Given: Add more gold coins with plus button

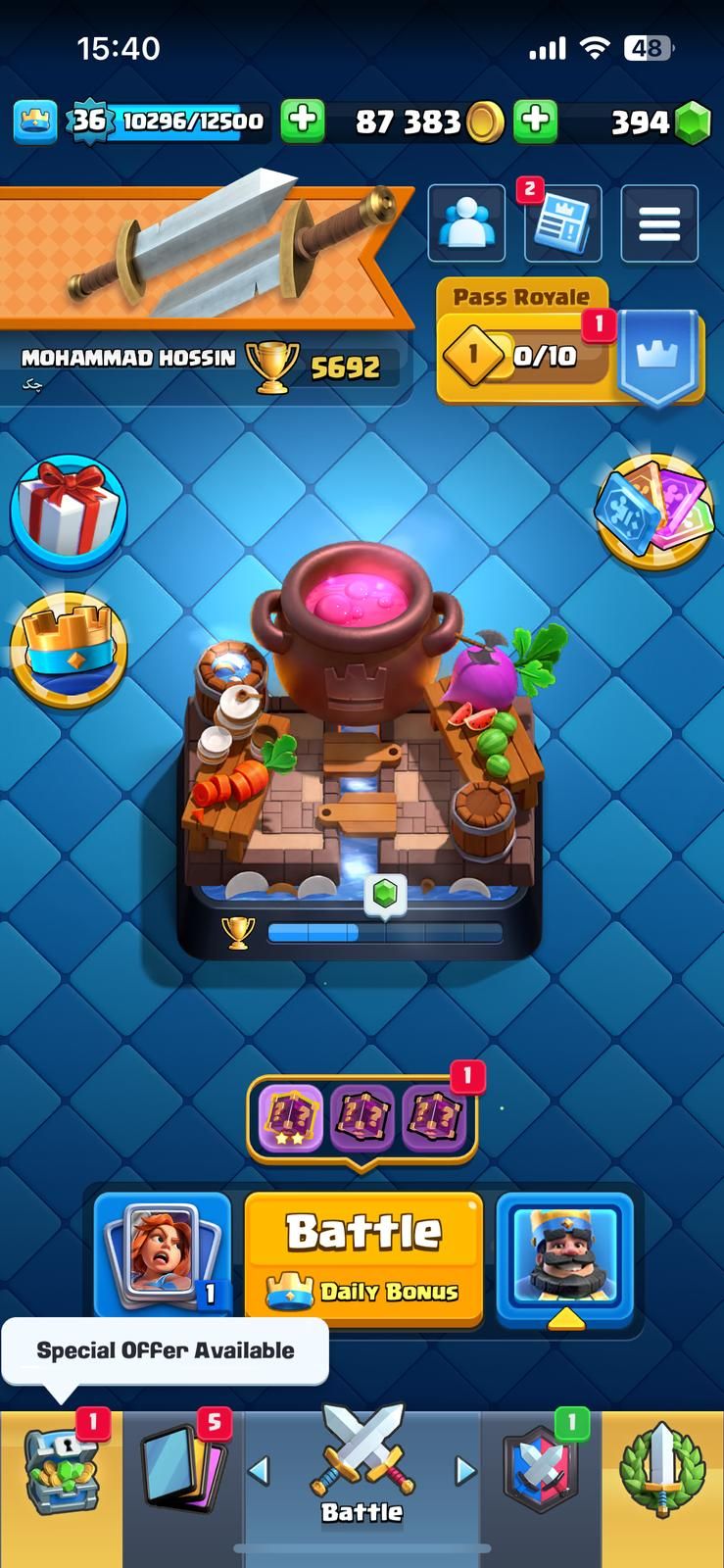Looking at the screenshot, I should [x=303, y=121].
